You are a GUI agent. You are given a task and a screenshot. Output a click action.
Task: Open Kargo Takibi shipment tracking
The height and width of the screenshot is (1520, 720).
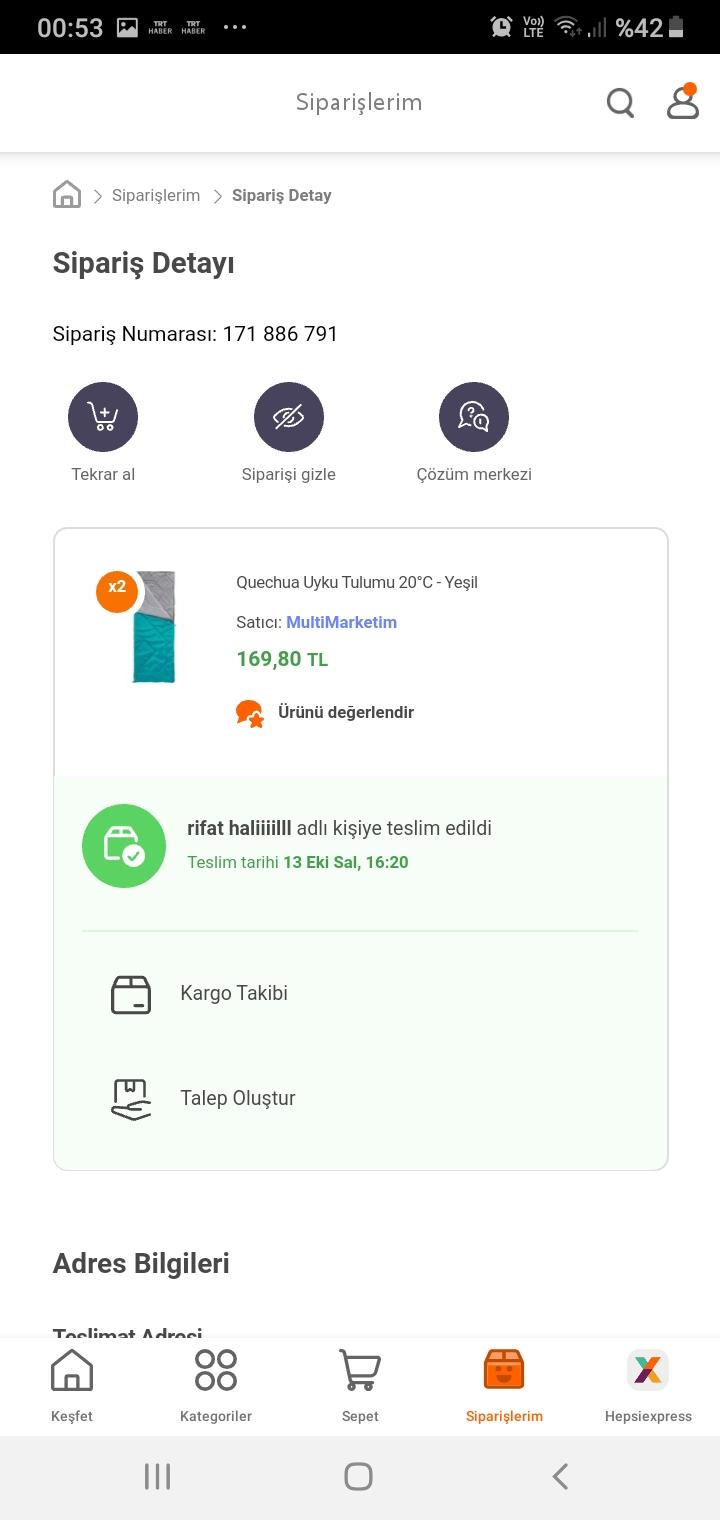[360, 994]
